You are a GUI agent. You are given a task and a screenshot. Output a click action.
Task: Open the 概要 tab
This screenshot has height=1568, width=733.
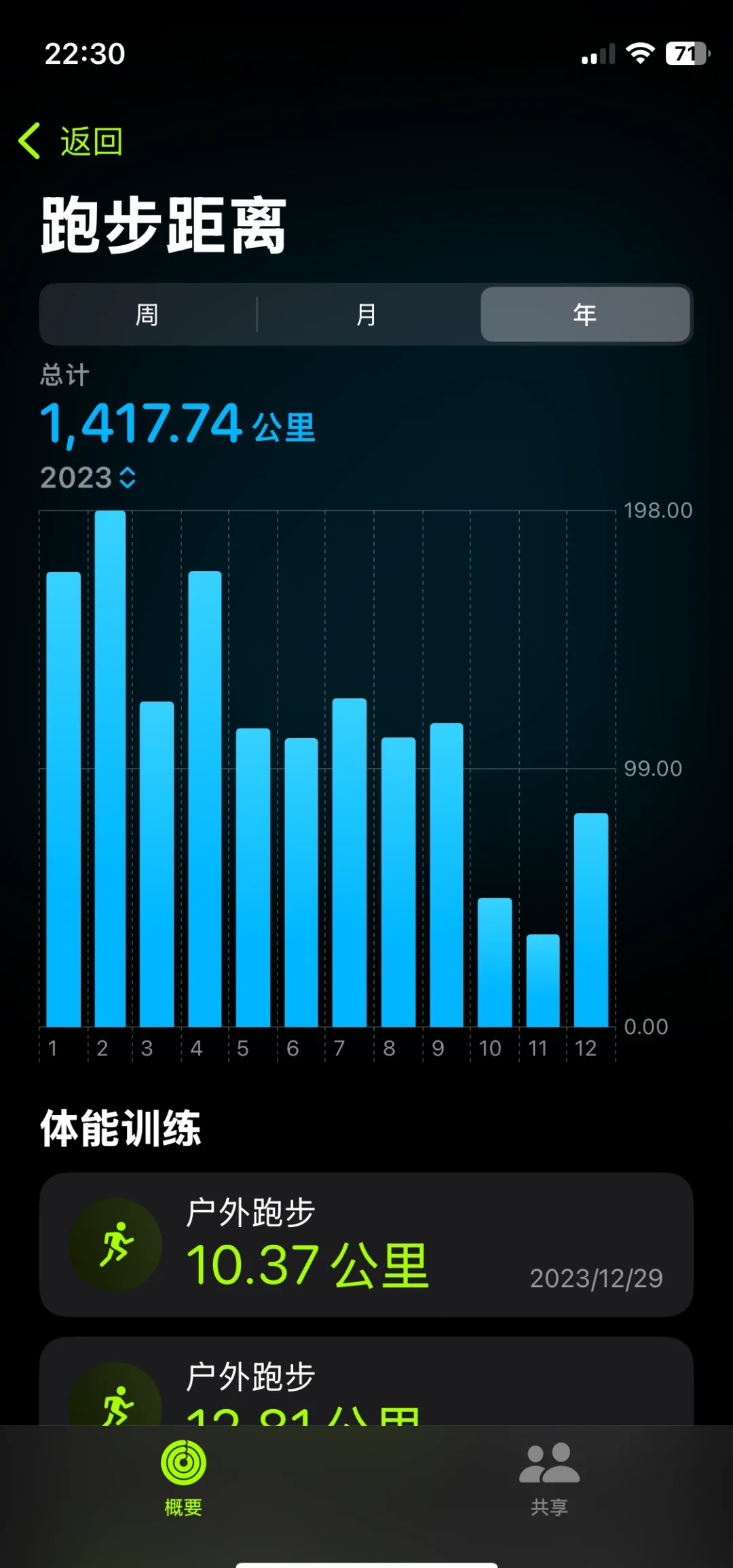pyautogui.click(x=183, y=1478)
